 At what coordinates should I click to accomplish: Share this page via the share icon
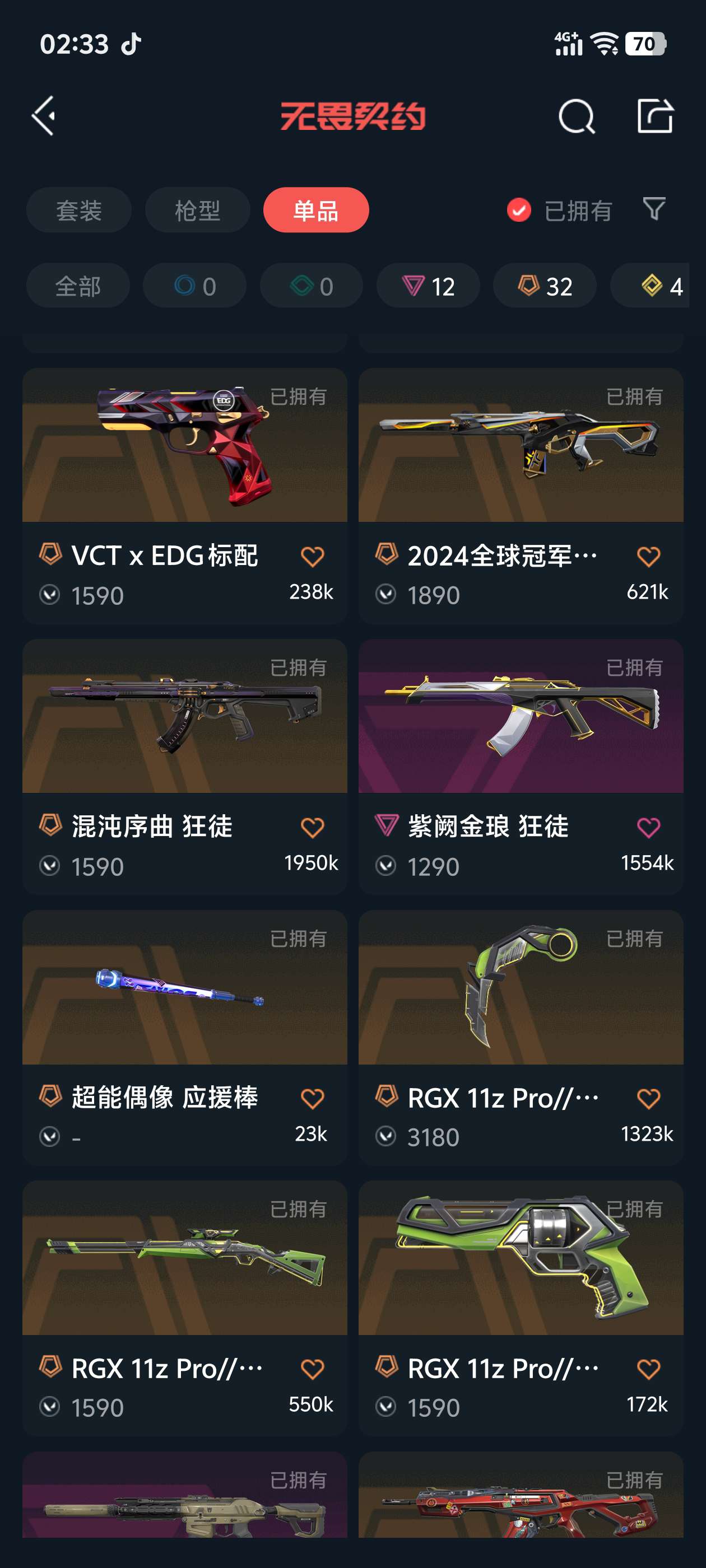(x=655, y=116)
